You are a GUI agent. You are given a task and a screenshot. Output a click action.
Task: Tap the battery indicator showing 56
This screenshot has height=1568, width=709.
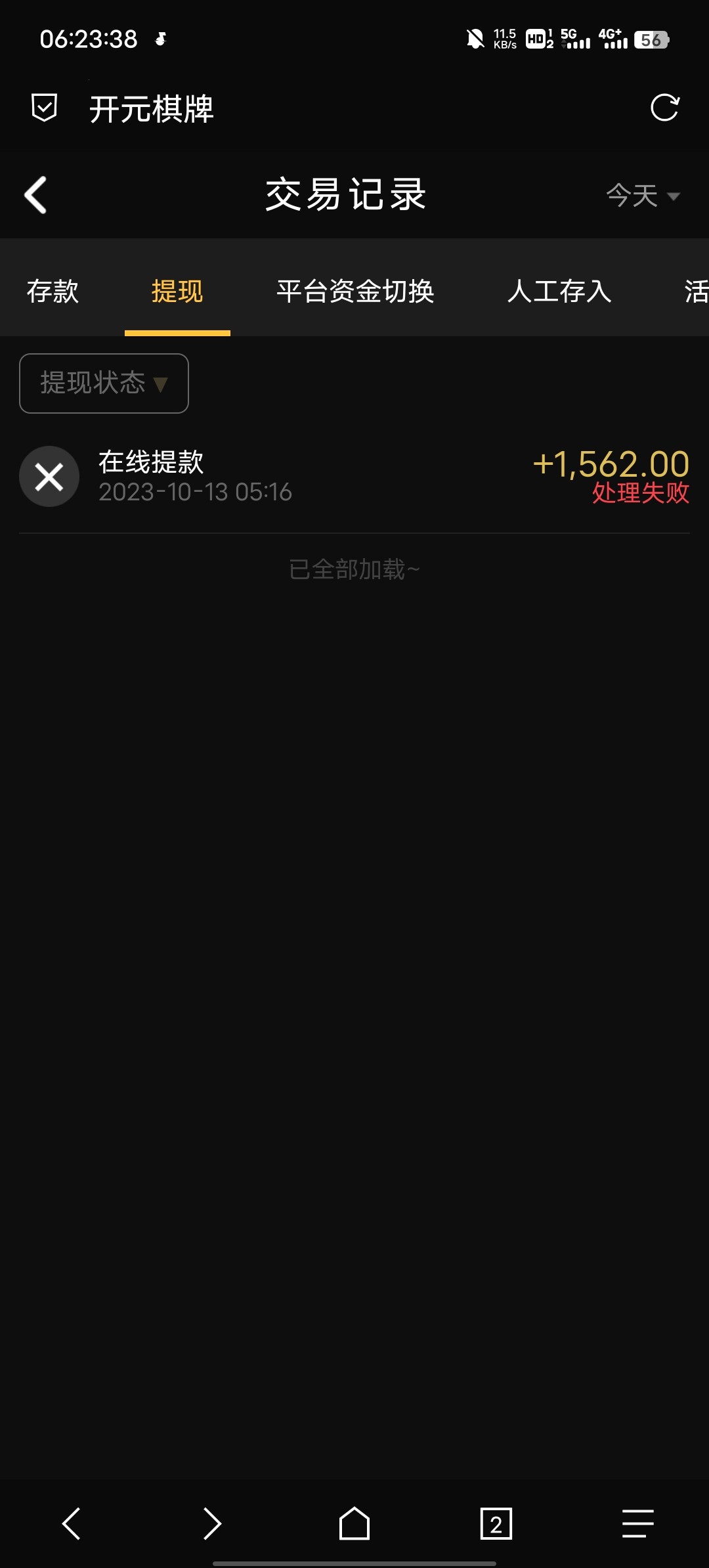(651, 41)
